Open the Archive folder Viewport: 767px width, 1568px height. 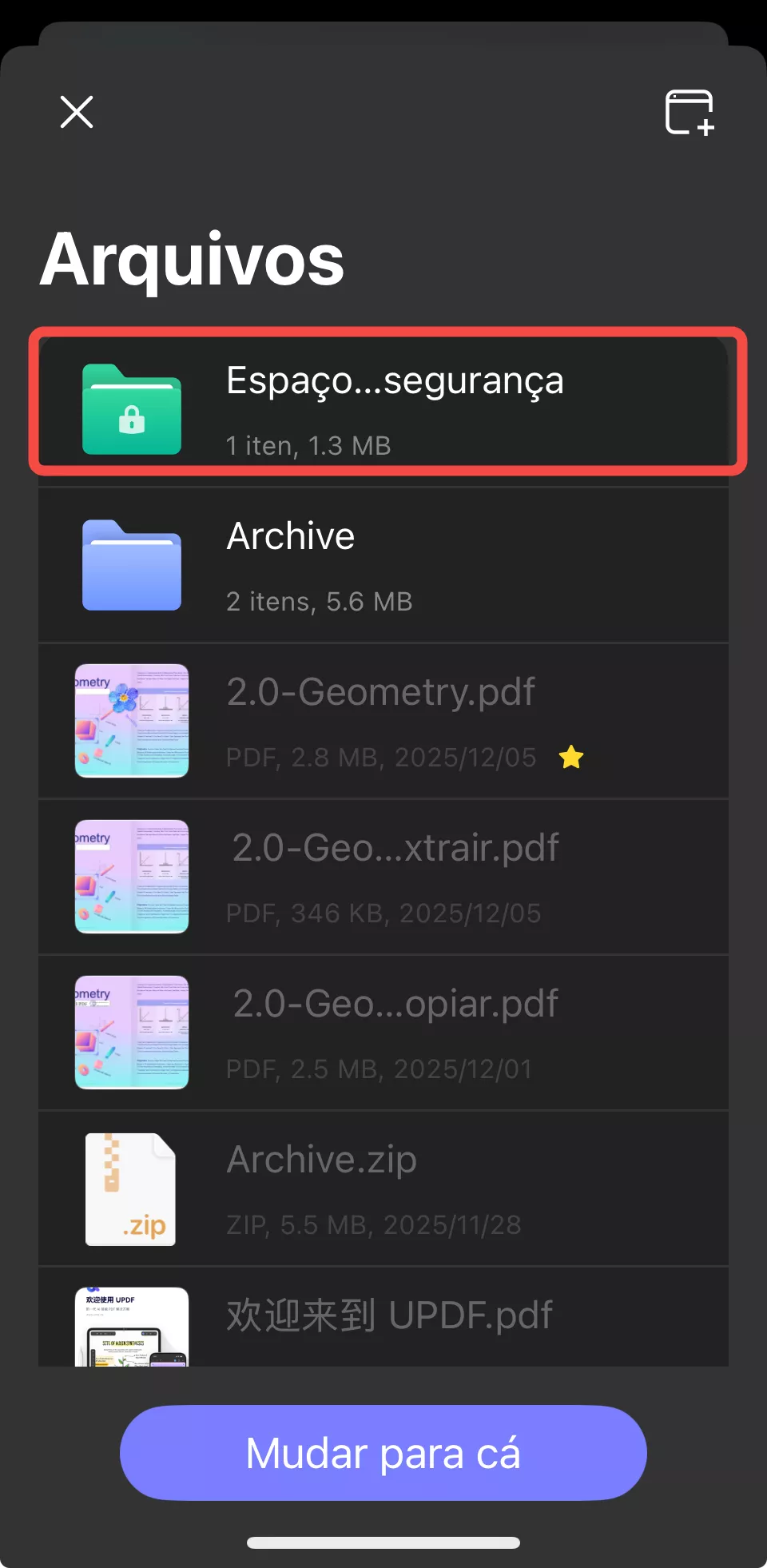pyautogui.click(x=383, y=565)
